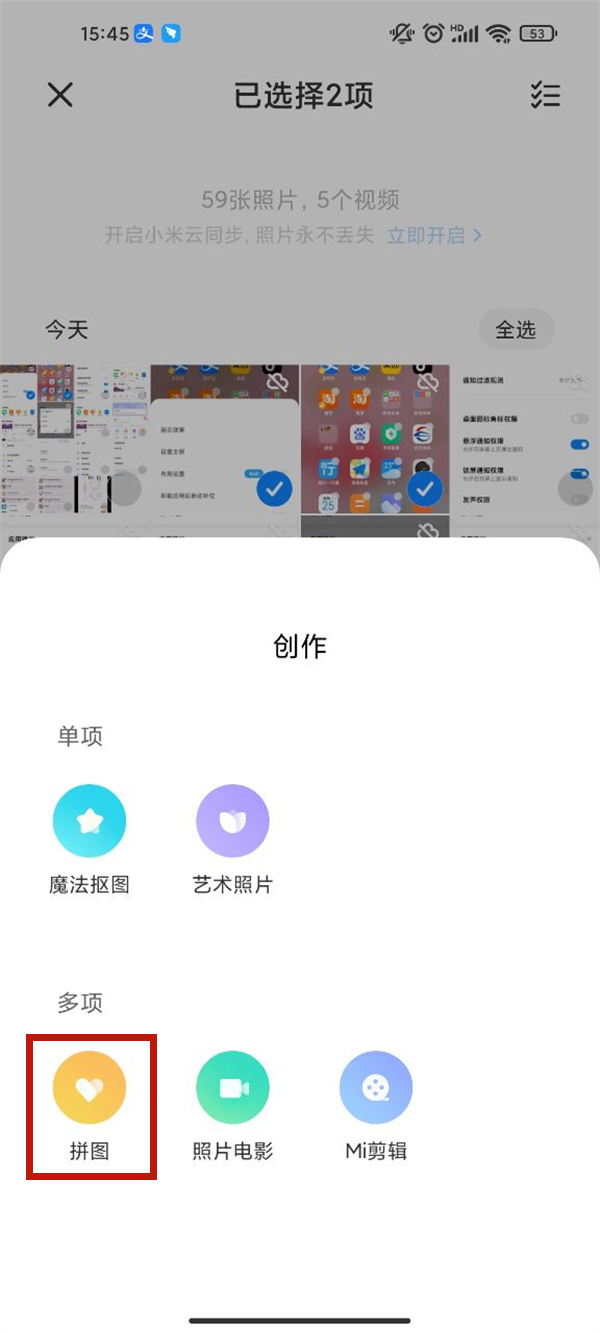Choose 魔法抠图 magic cutout
600x1333 pixels.
point(89,822)
